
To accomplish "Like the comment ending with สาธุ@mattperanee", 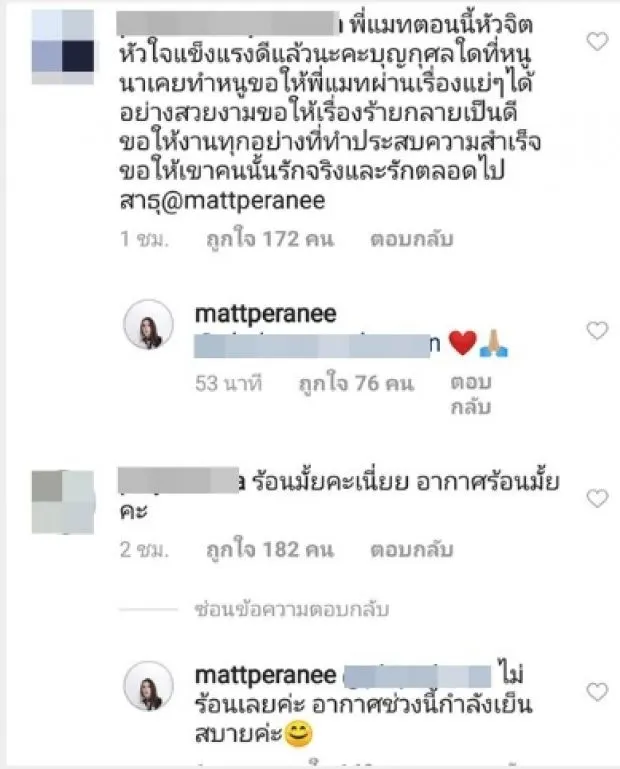I will (597, 42).
